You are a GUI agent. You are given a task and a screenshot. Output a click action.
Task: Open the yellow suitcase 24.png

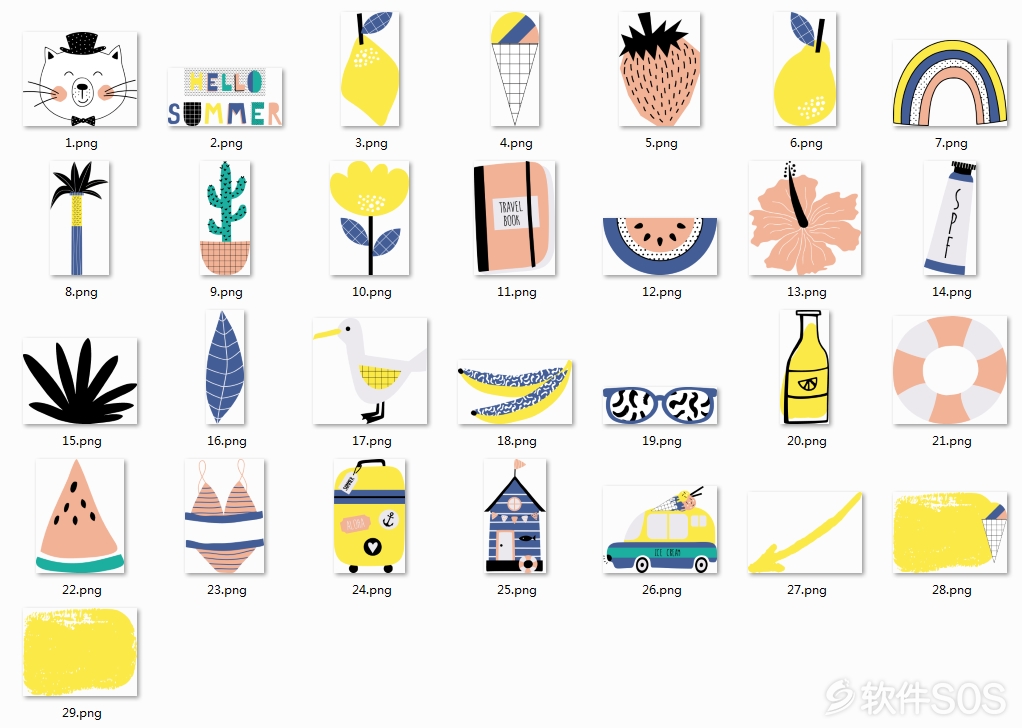pyautogui.click(x=370, y=516)
